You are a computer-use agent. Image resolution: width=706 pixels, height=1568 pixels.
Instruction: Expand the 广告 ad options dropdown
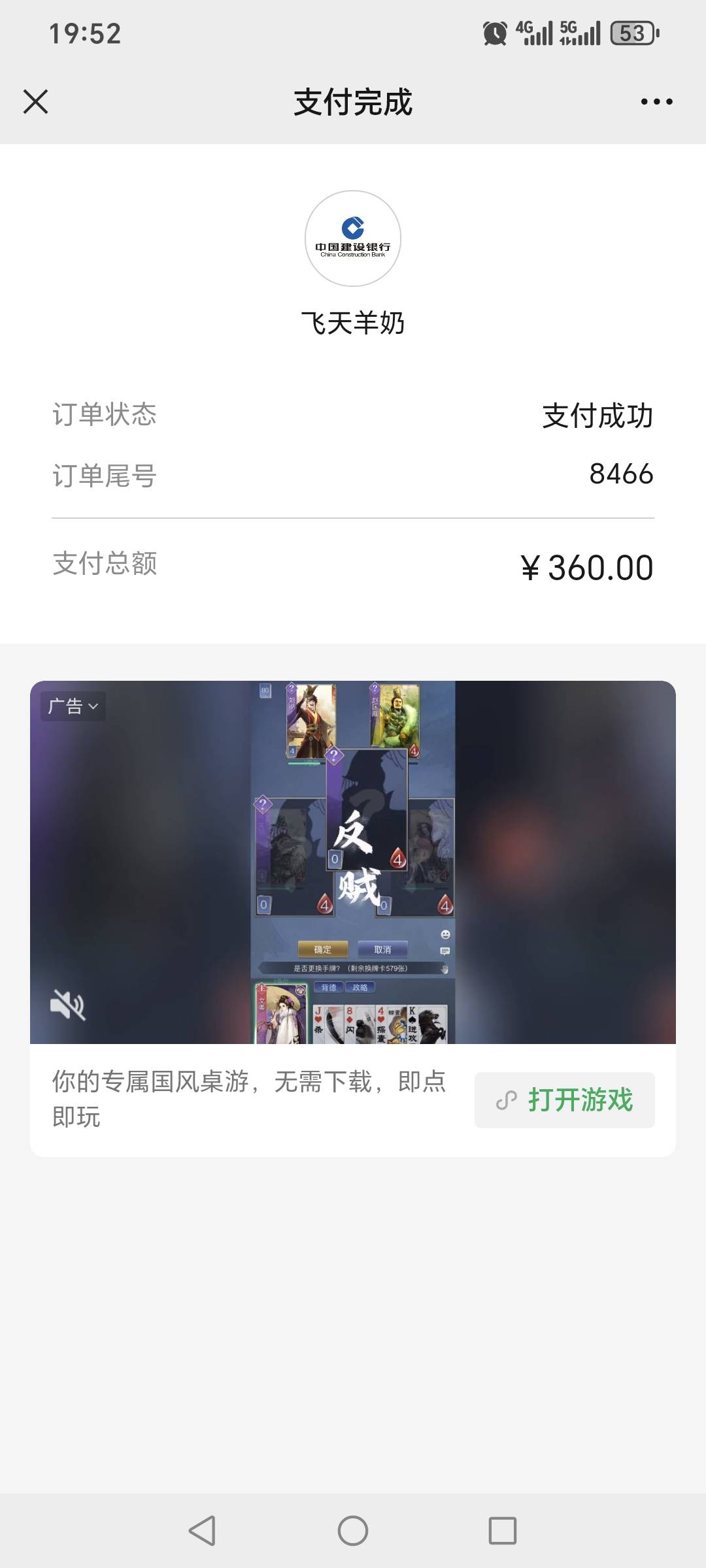point(73,706)
